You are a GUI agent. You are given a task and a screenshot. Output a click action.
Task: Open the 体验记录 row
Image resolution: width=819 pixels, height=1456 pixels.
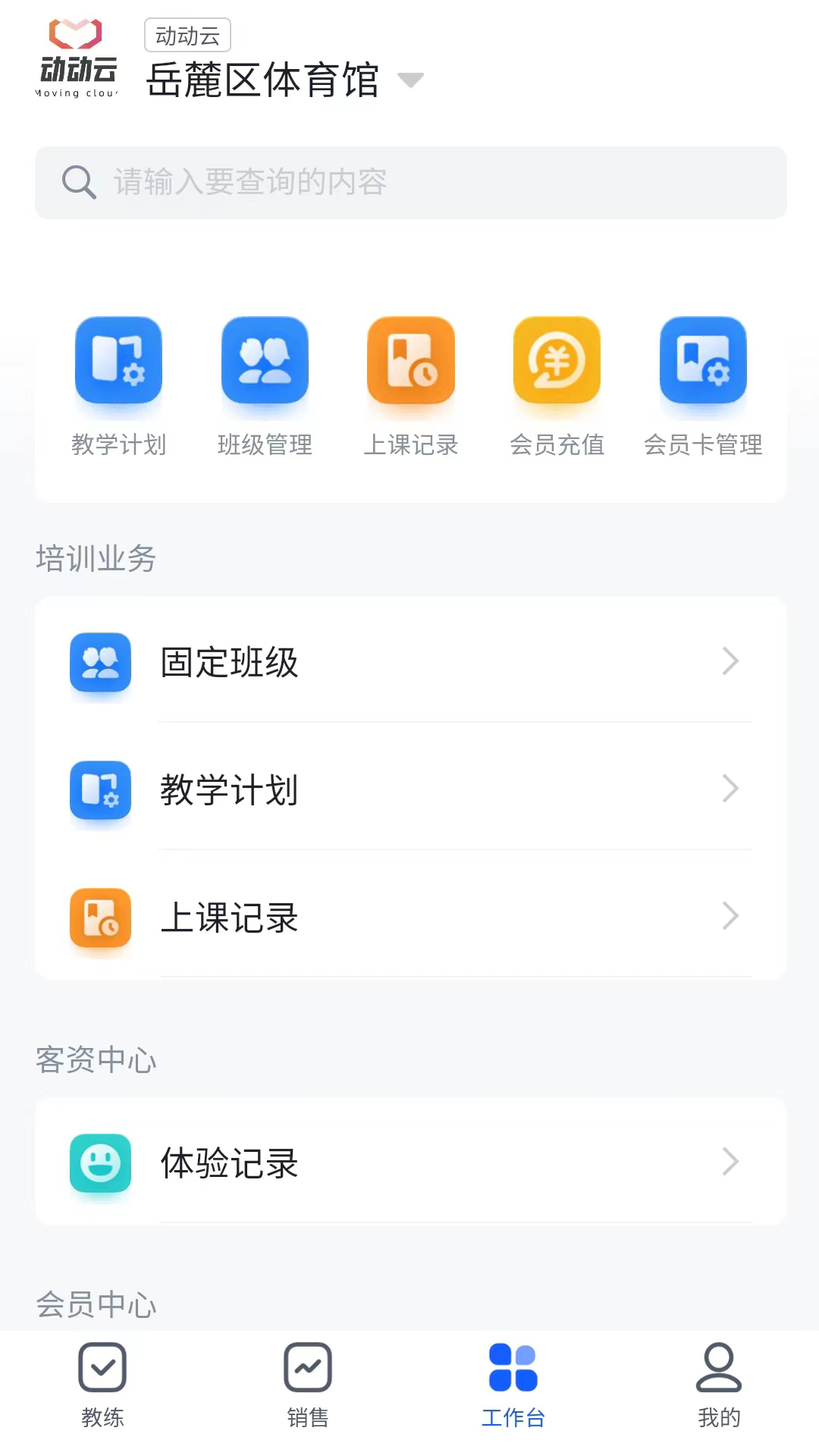click(x=410, y=1162)
